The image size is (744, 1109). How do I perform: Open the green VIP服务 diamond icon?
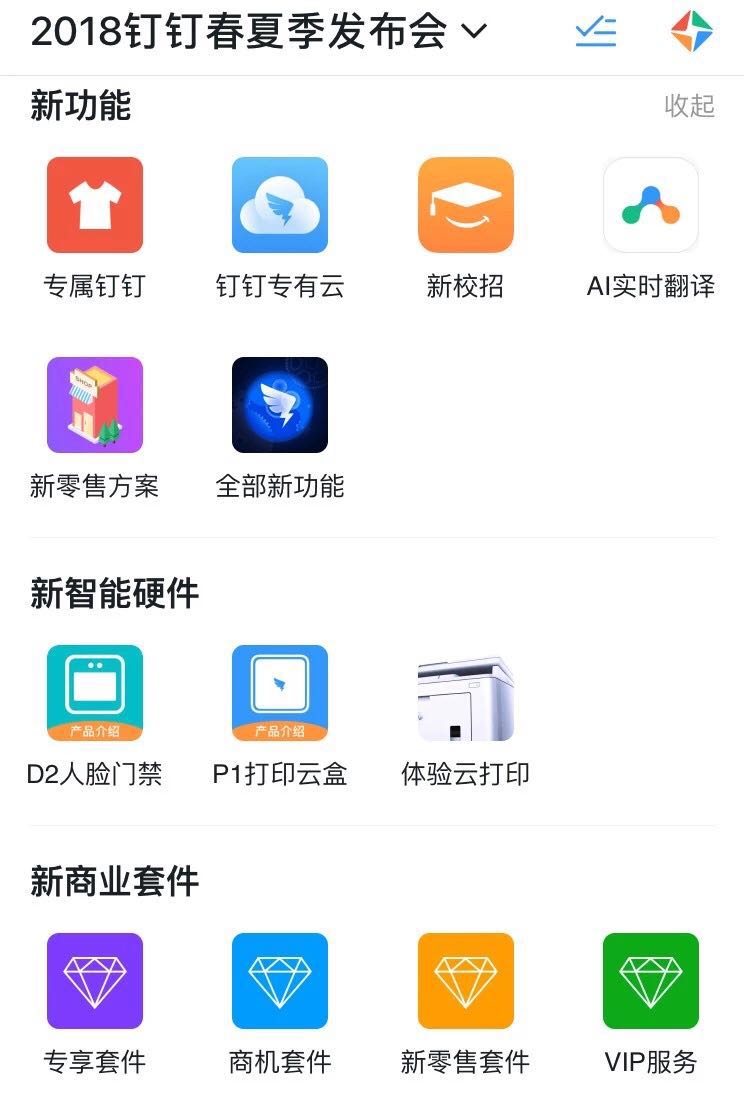pos(651,981)
